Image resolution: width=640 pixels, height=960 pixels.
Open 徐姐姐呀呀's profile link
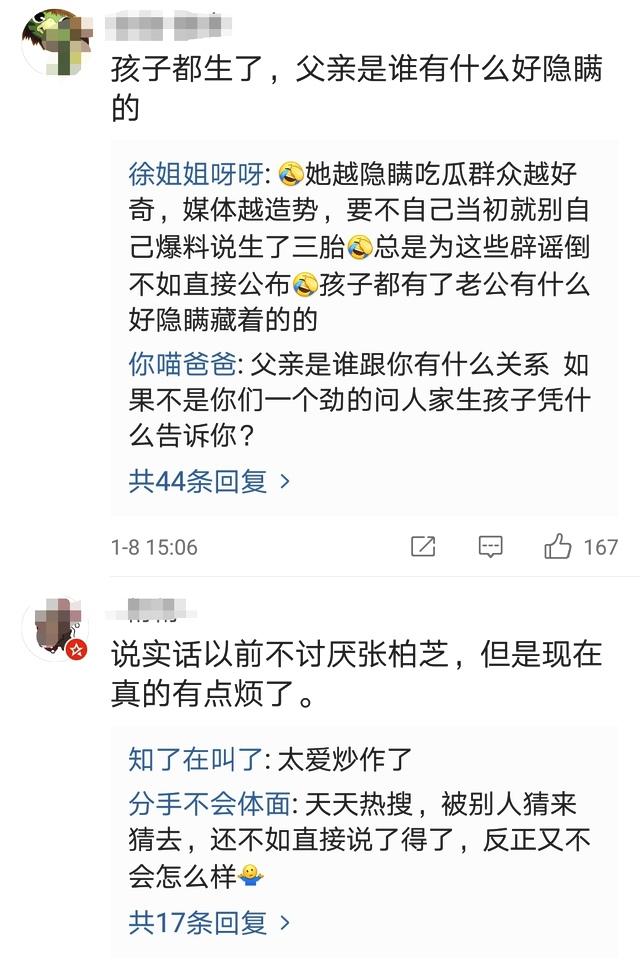coord(195,174)
